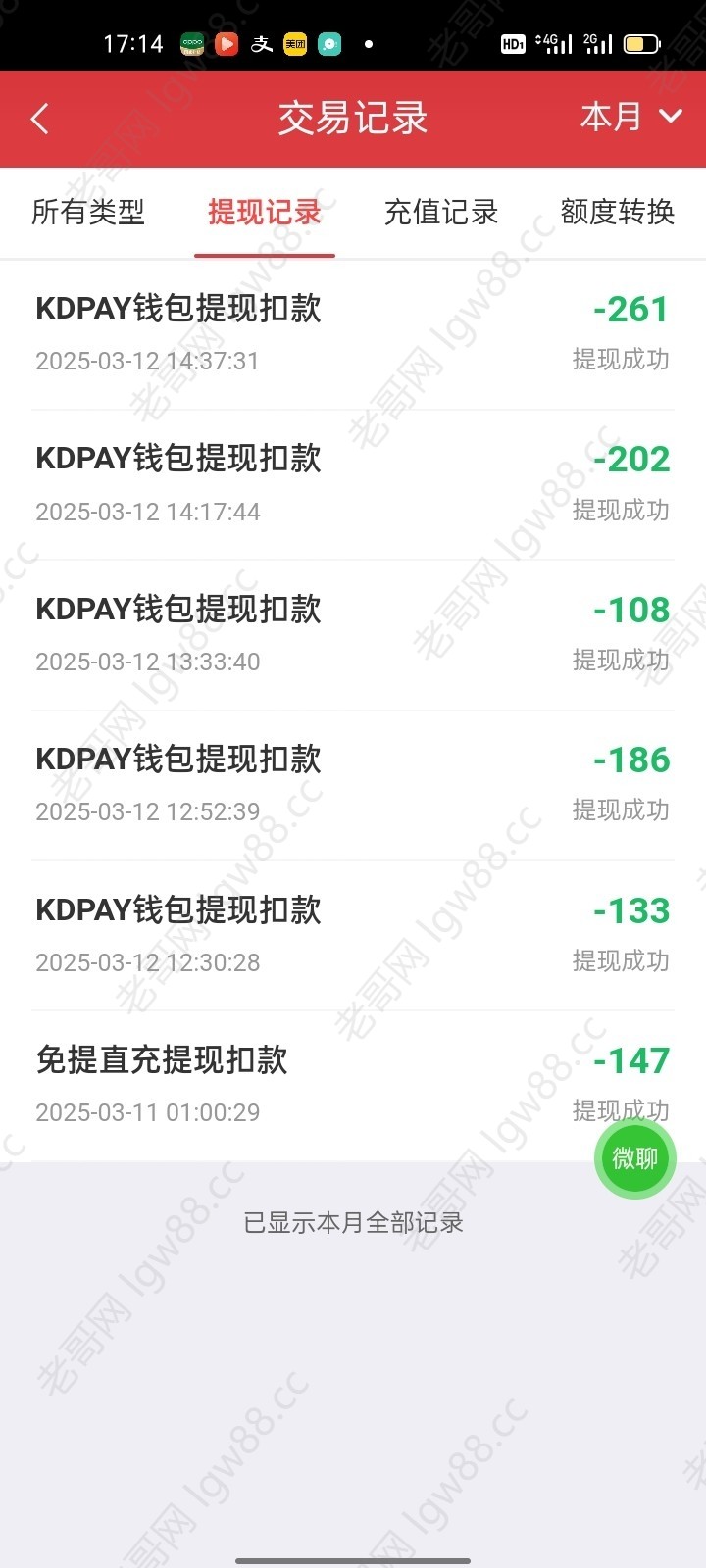Switch to the 充值记录 tab
Screen dimensions: 706x1568
tap(441, 212)
